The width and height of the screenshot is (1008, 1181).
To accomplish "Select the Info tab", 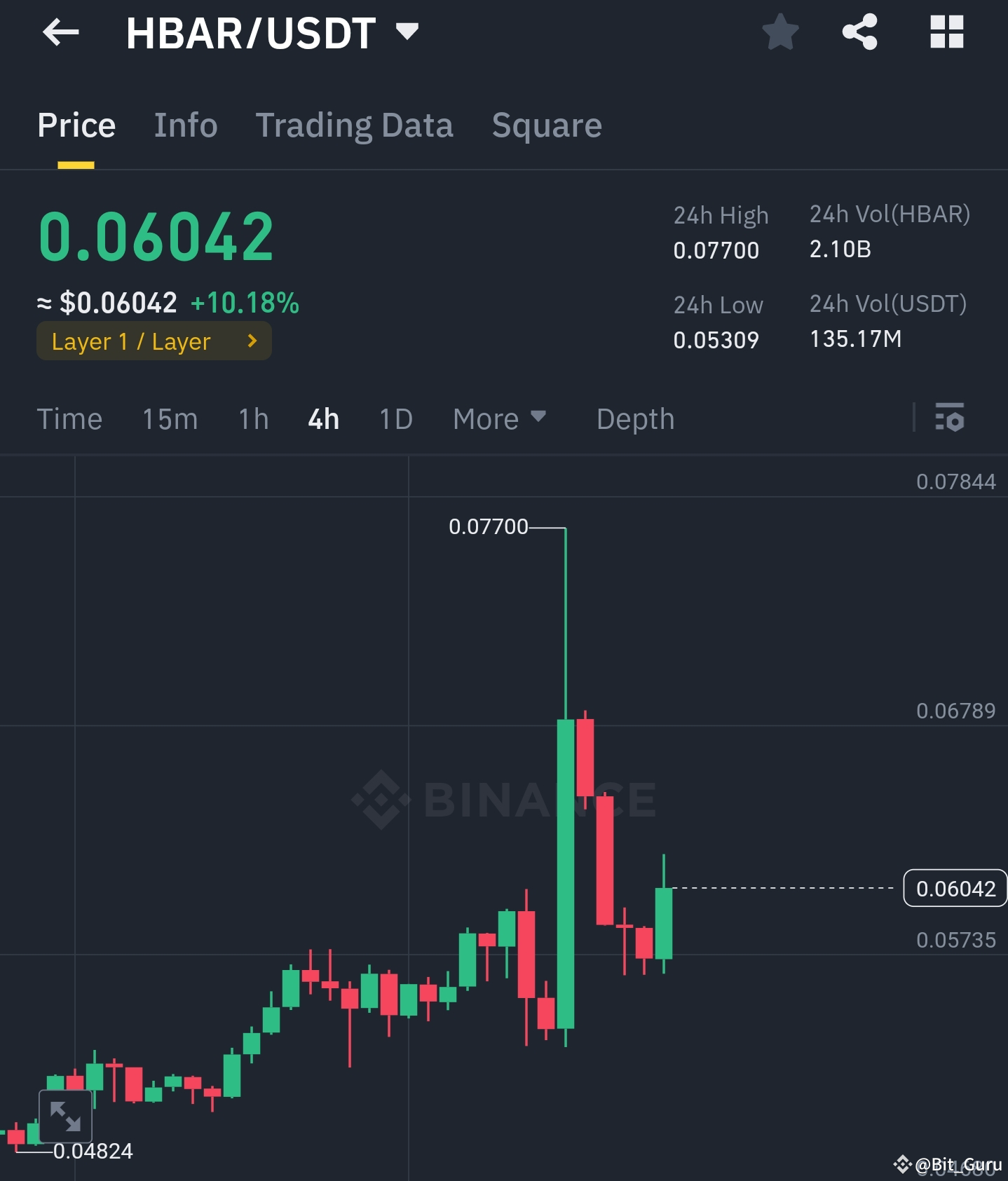I will click(185, 125).
